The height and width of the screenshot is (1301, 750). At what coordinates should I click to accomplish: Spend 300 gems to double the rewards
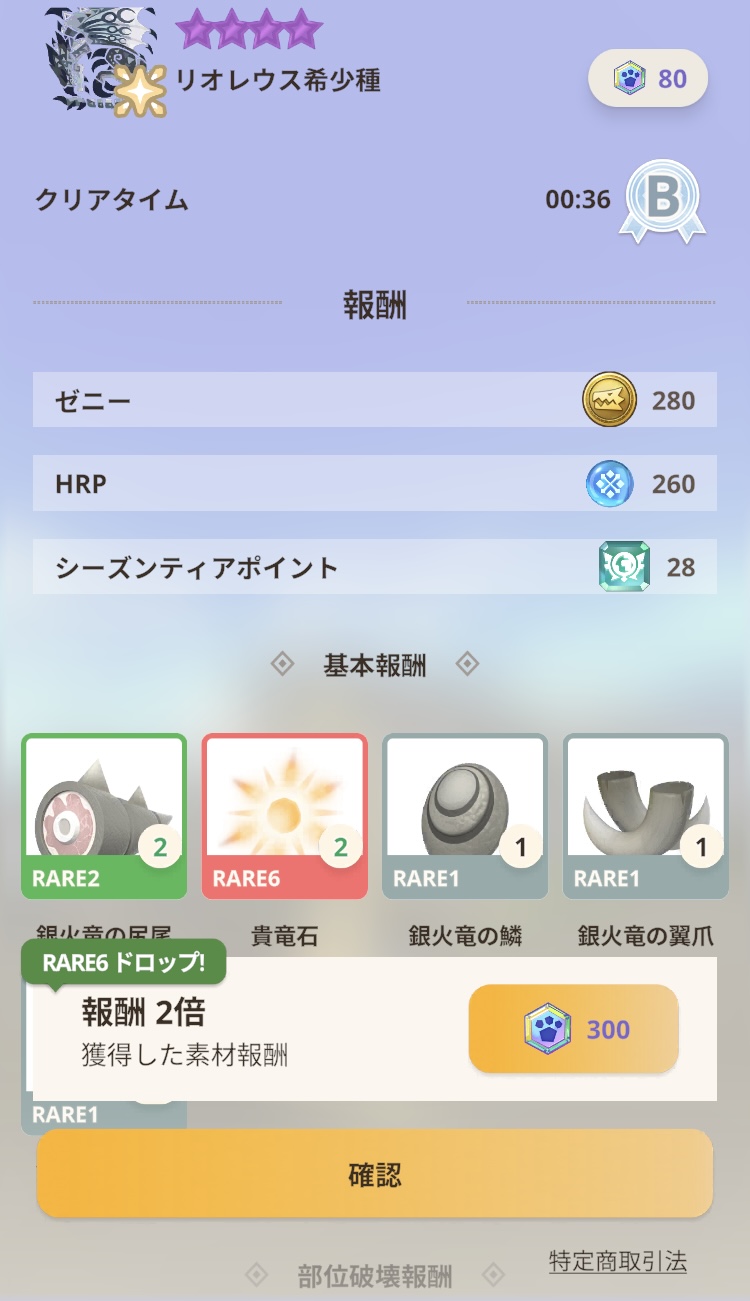[x=573, y=1029]
